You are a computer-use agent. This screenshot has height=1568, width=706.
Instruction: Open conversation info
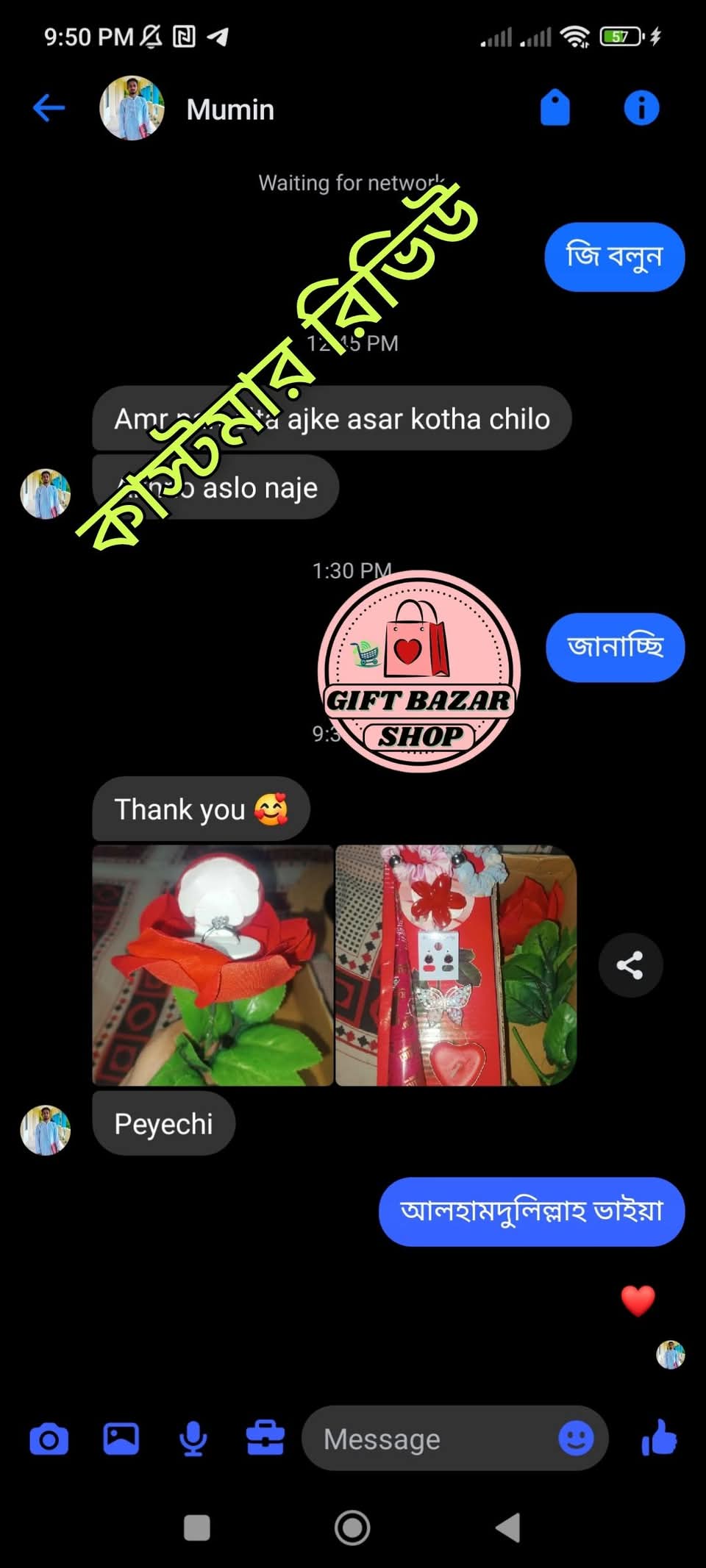pyautogui.click(x=641, y=108)
